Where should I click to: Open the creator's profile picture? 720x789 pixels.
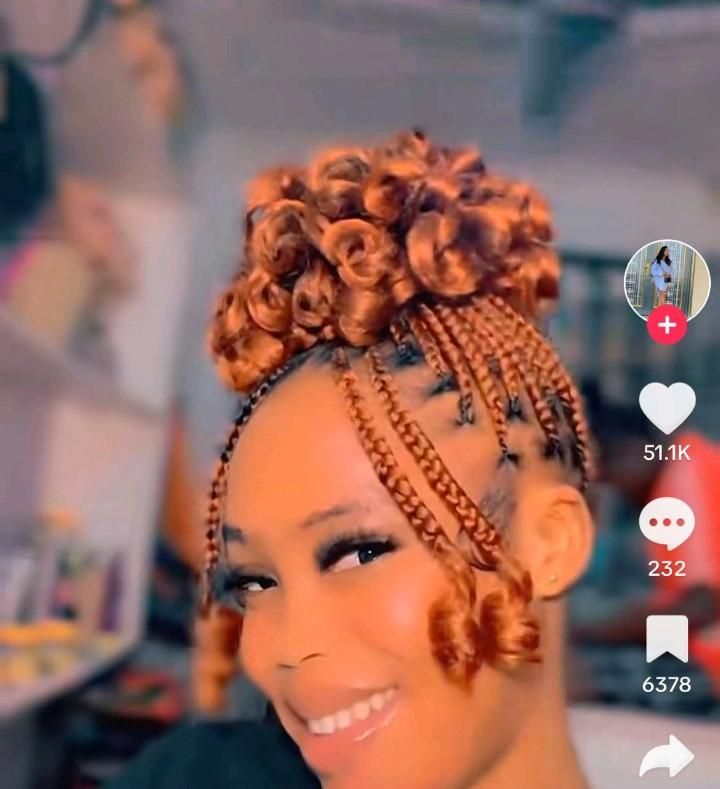(x=666, y=279)
